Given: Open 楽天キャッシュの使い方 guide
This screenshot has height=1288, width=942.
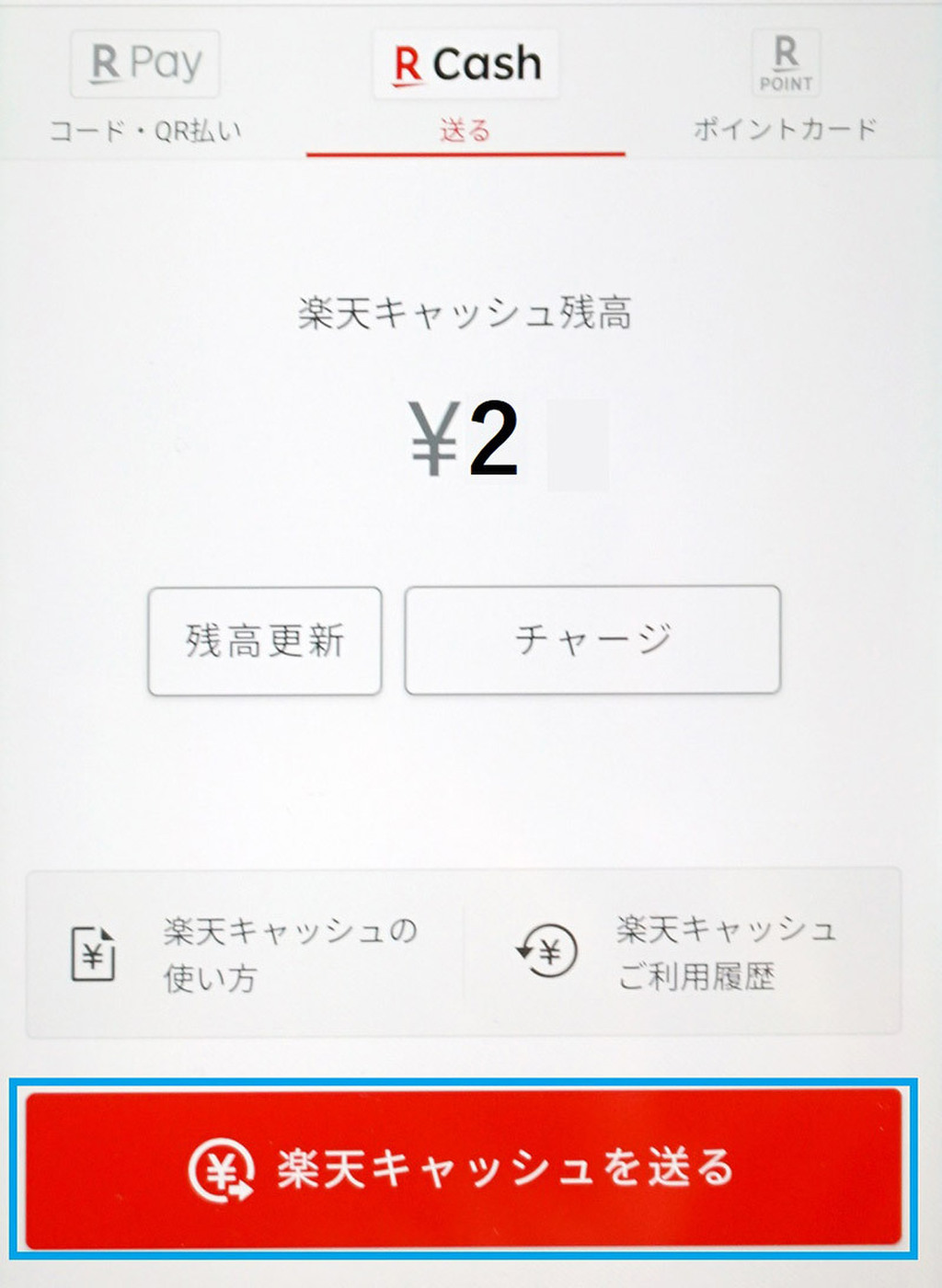Looking at the screenshot, I should 246,953.
